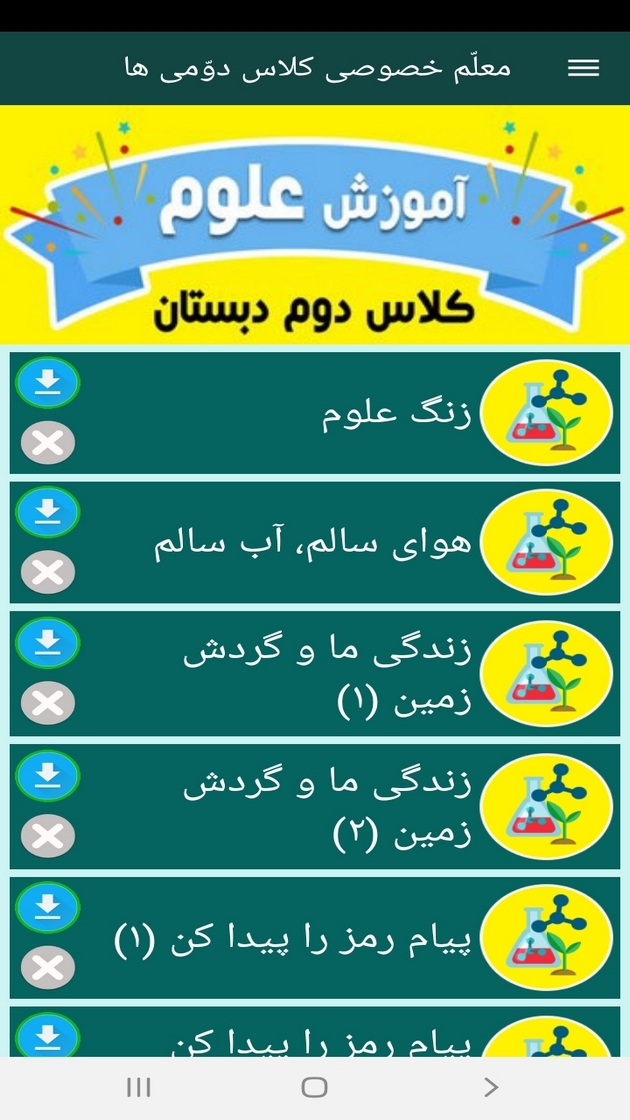Download the زنگ علوم lesson
The image size is (630, 1120).
[48, 383]
